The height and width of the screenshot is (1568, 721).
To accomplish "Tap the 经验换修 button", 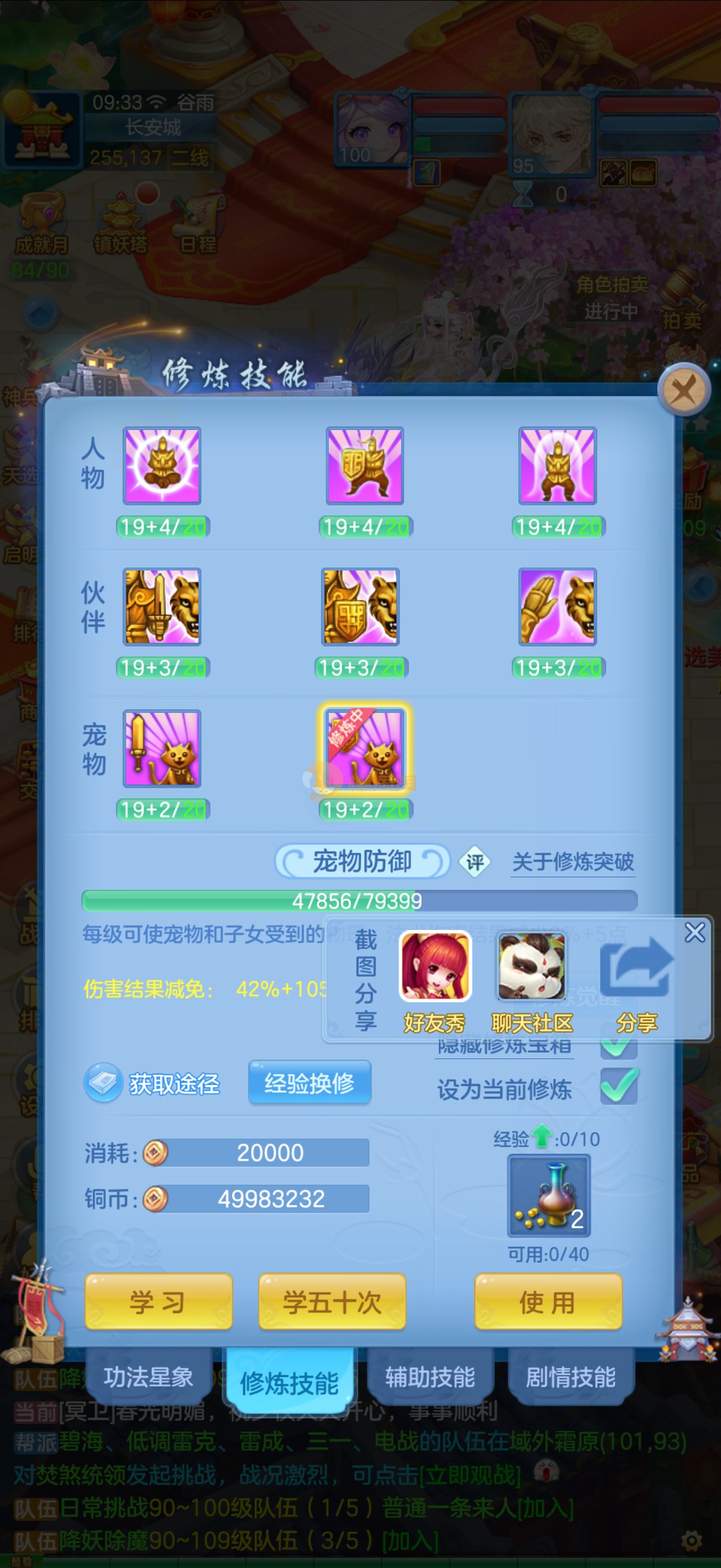I will tap(309, 1082).
